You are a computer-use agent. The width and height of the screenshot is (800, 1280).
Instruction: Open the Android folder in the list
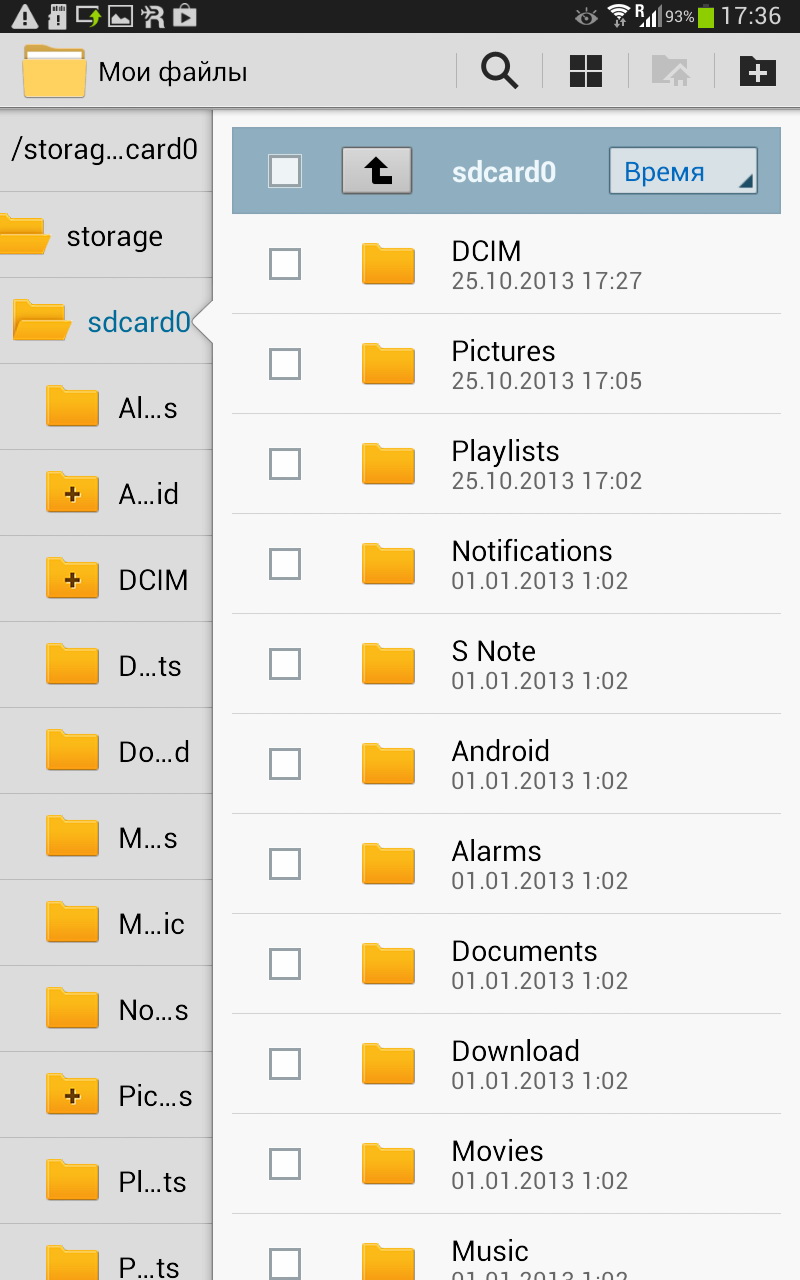point(500,764)
